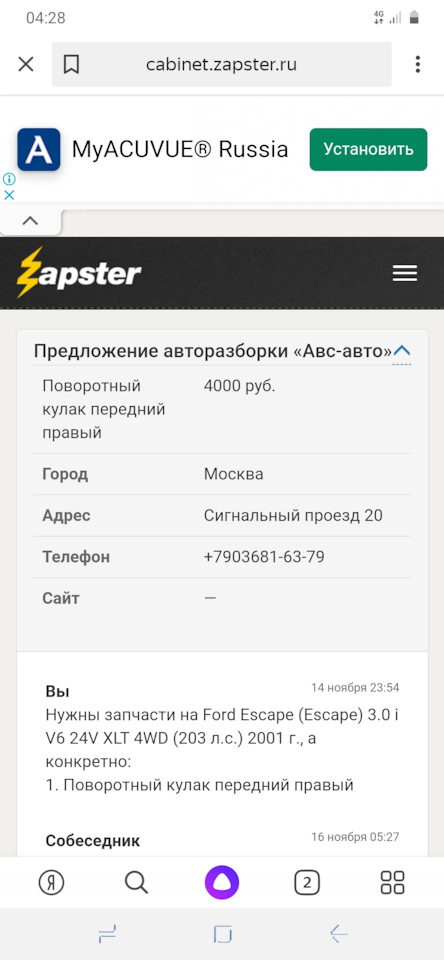Install MyACUVUE Russia app
This screenshot has height=960, width=444.
368,149
